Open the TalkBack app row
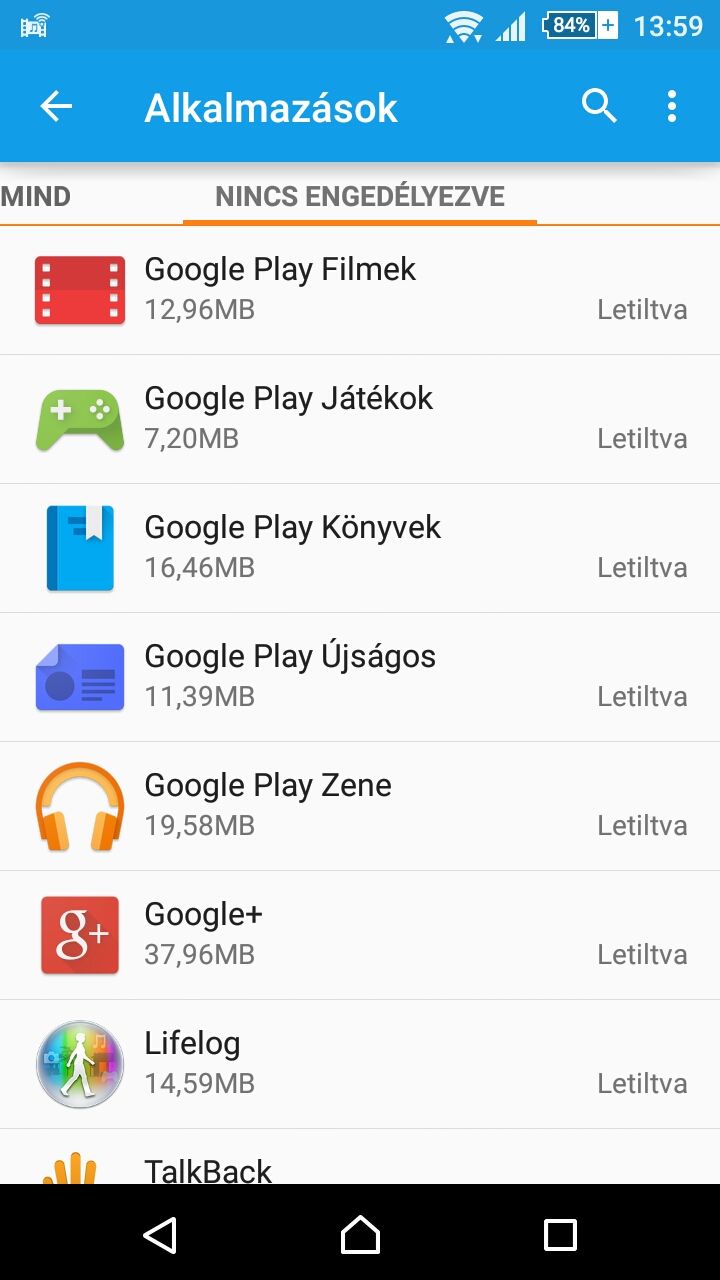This screenshot has width=720, height=1280. [360, 1157]
